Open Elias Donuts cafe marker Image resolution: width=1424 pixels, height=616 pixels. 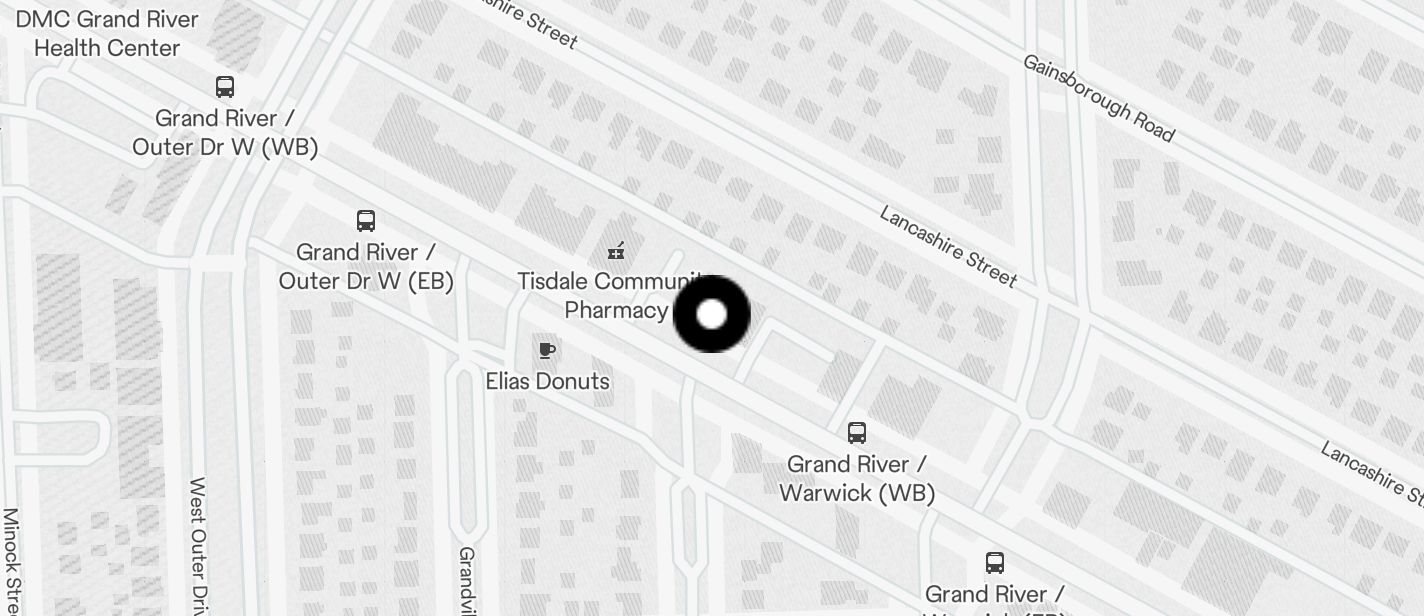[546, 350]
